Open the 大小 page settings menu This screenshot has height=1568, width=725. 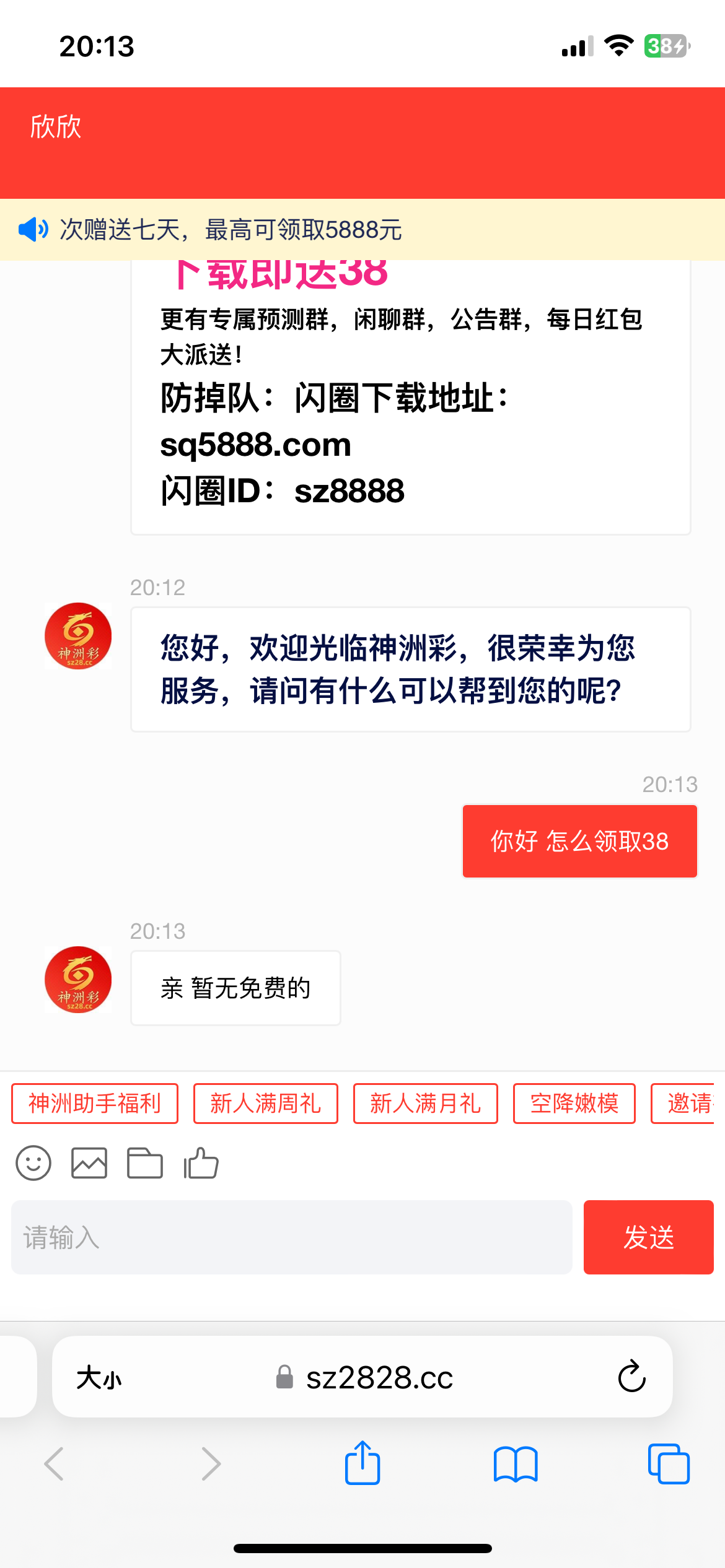point(99,1378)
